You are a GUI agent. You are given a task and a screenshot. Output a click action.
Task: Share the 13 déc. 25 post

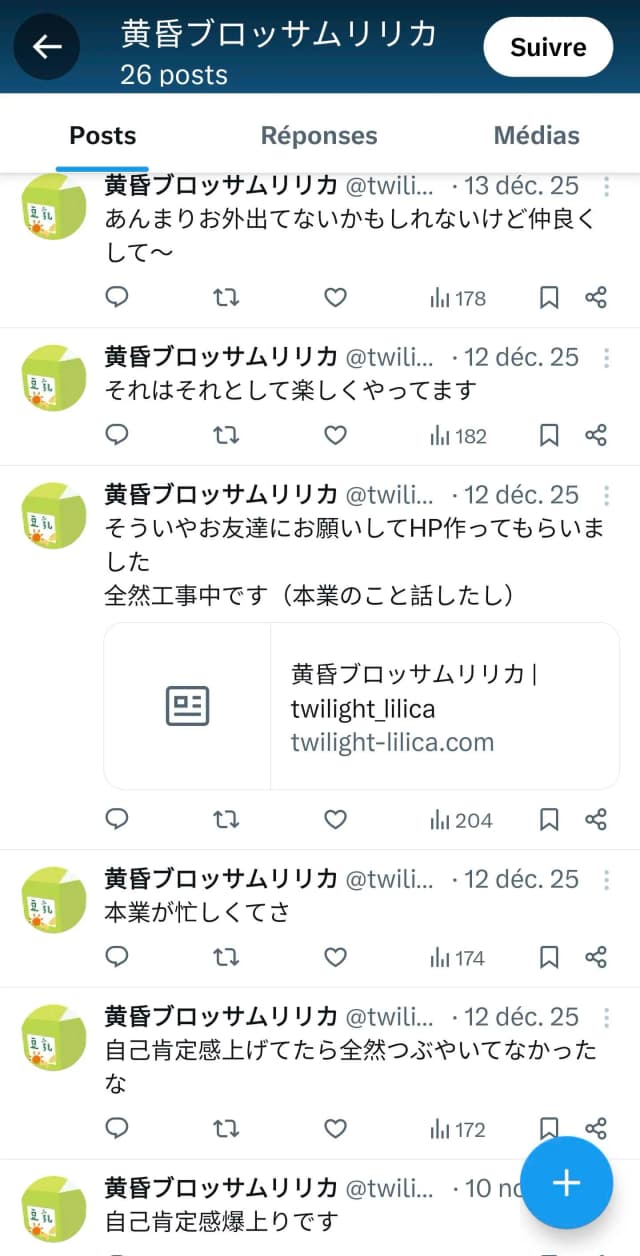point(596,297)
